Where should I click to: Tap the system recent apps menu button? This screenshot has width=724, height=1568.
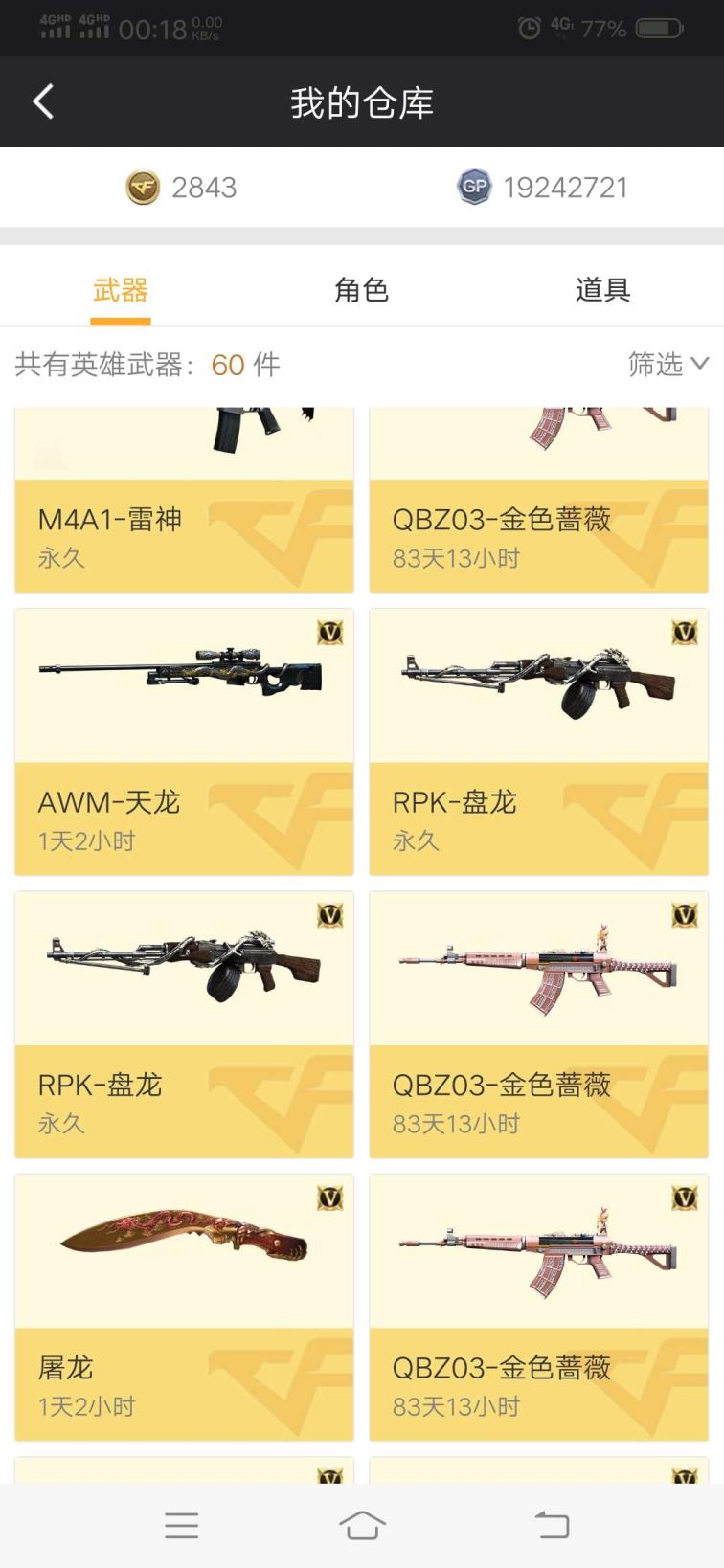(181, 1525)
